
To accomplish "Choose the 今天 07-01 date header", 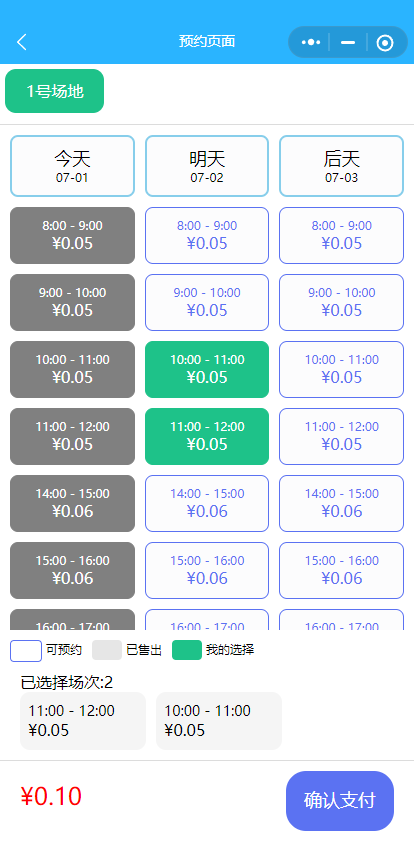I will pos(72,166).
